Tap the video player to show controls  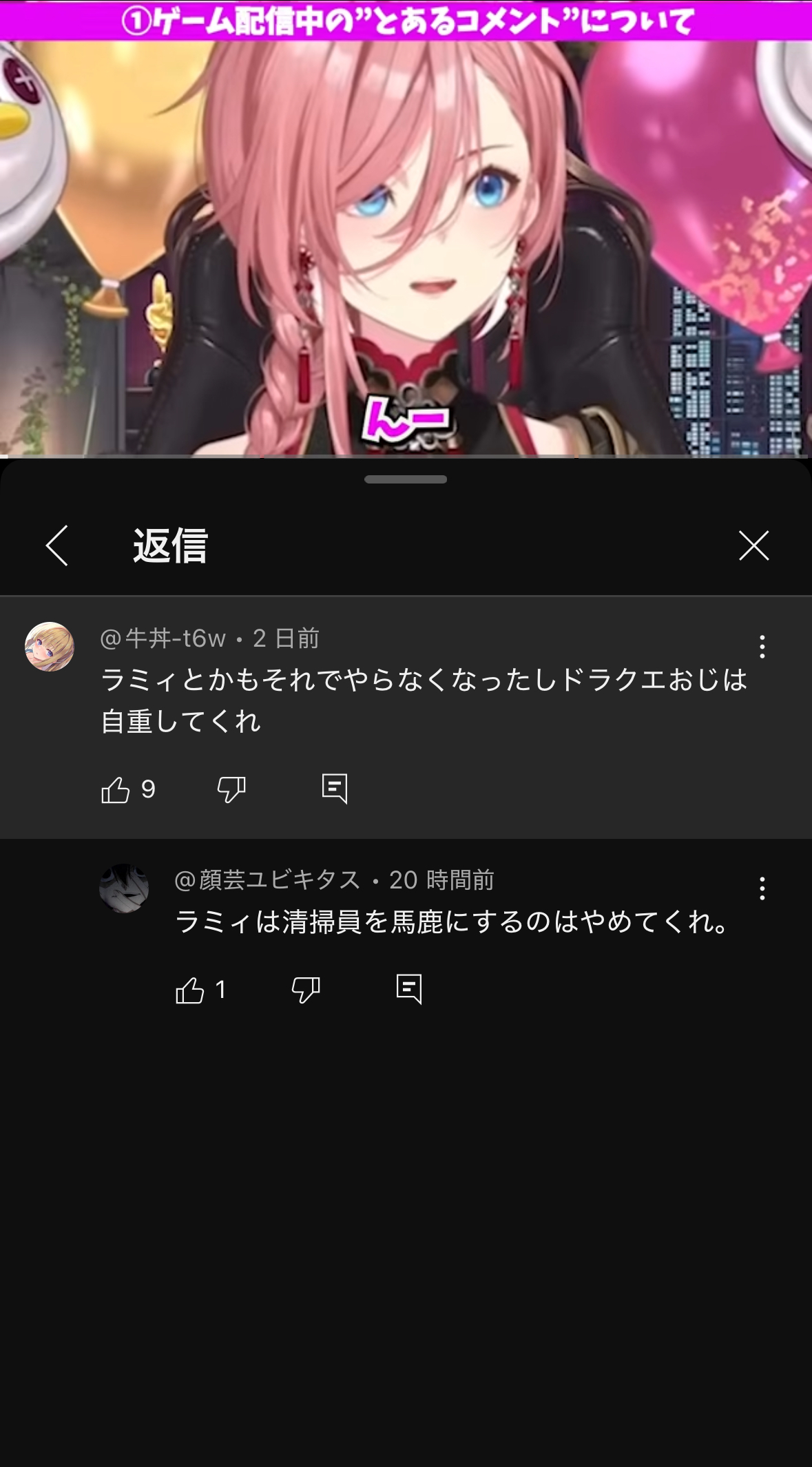pyautogui.click(x=406, y=227)
